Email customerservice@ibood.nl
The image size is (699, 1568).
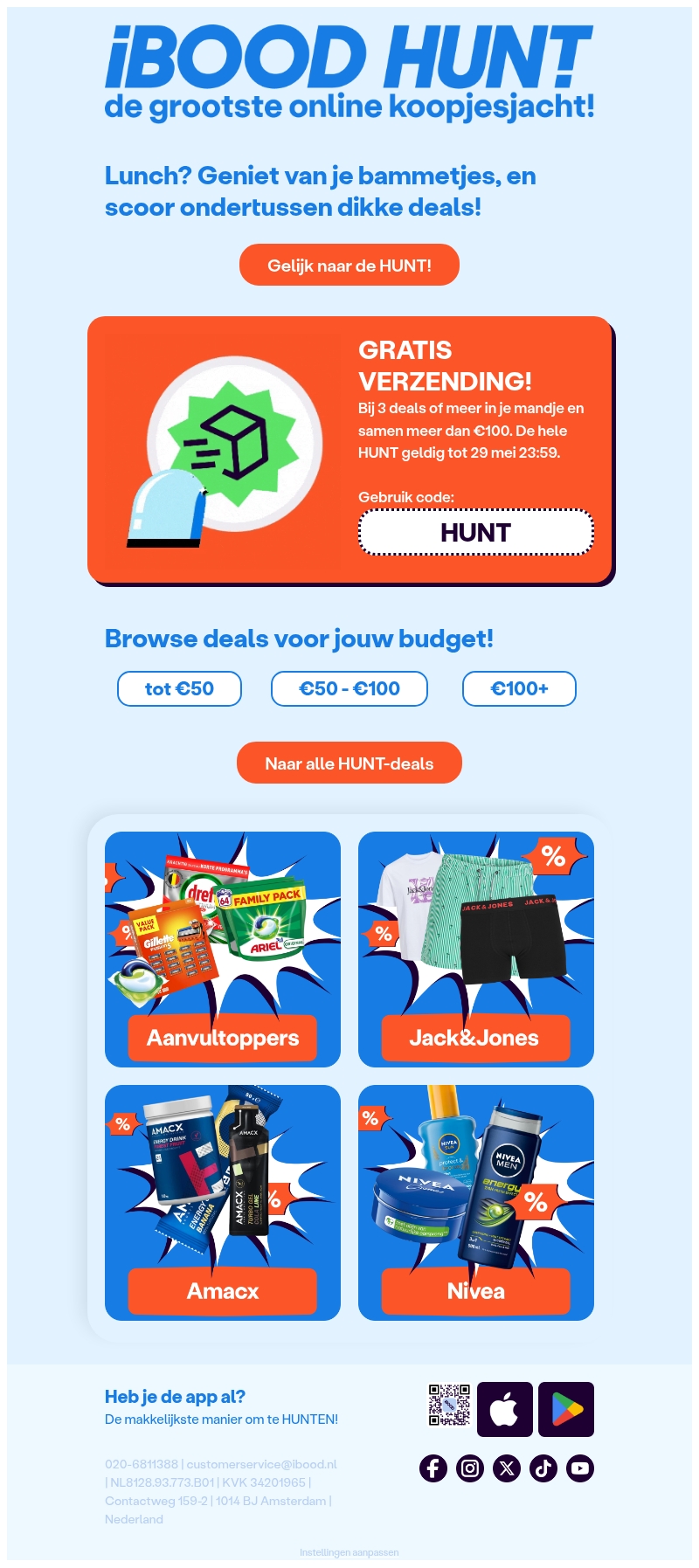(261, 1464)
